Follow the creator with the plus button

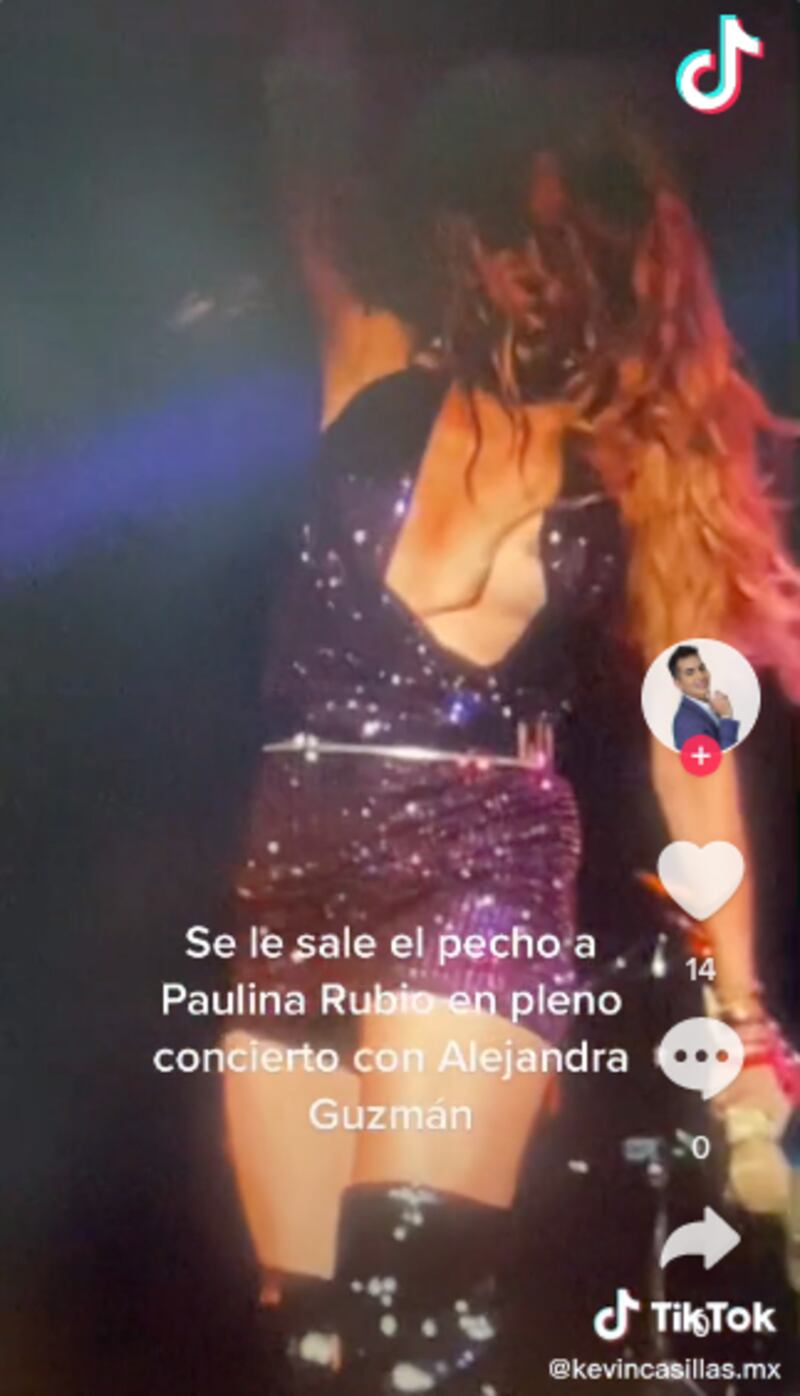pos(700,757)
